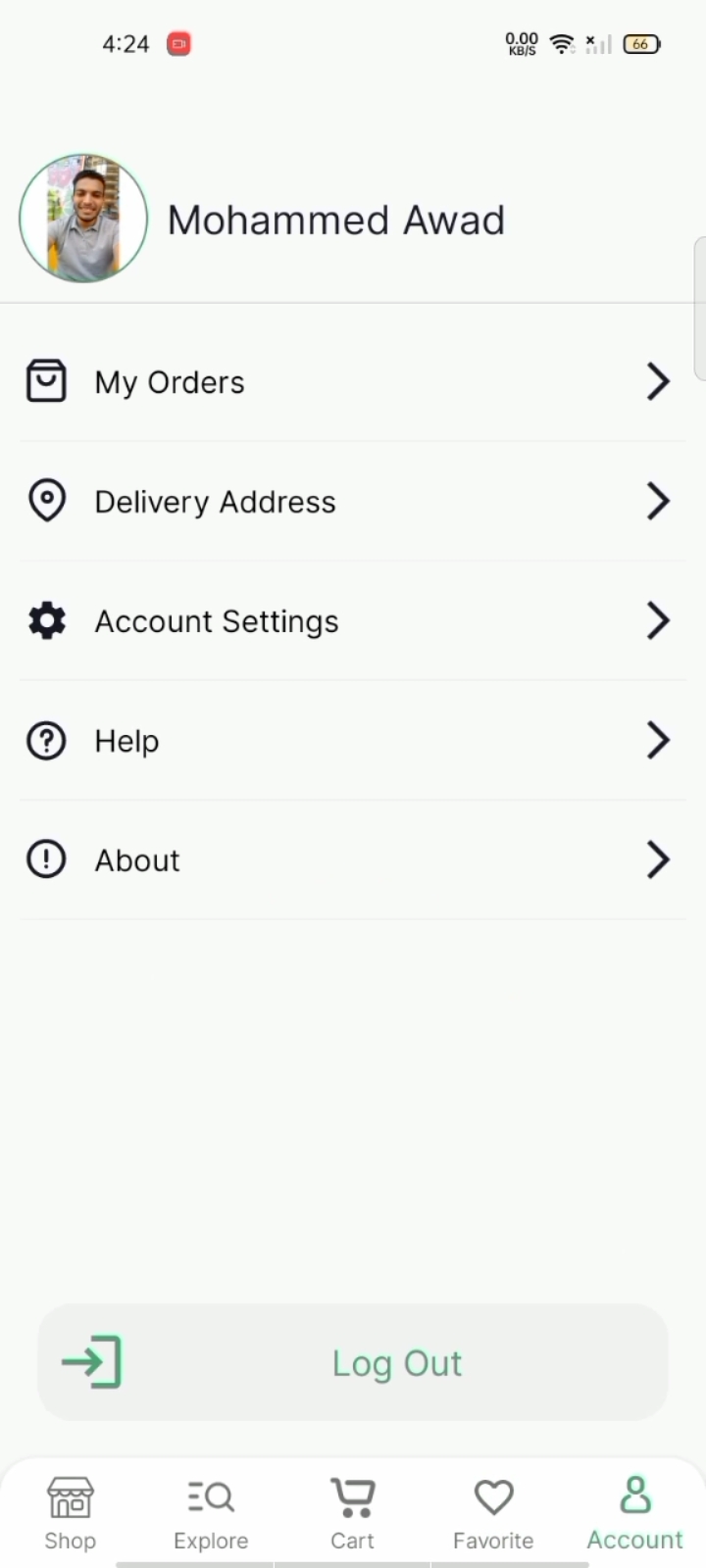Tap Mohammed Awad's profile picture
This screenshot has width=706, height=1568.
tap(83, 218)
